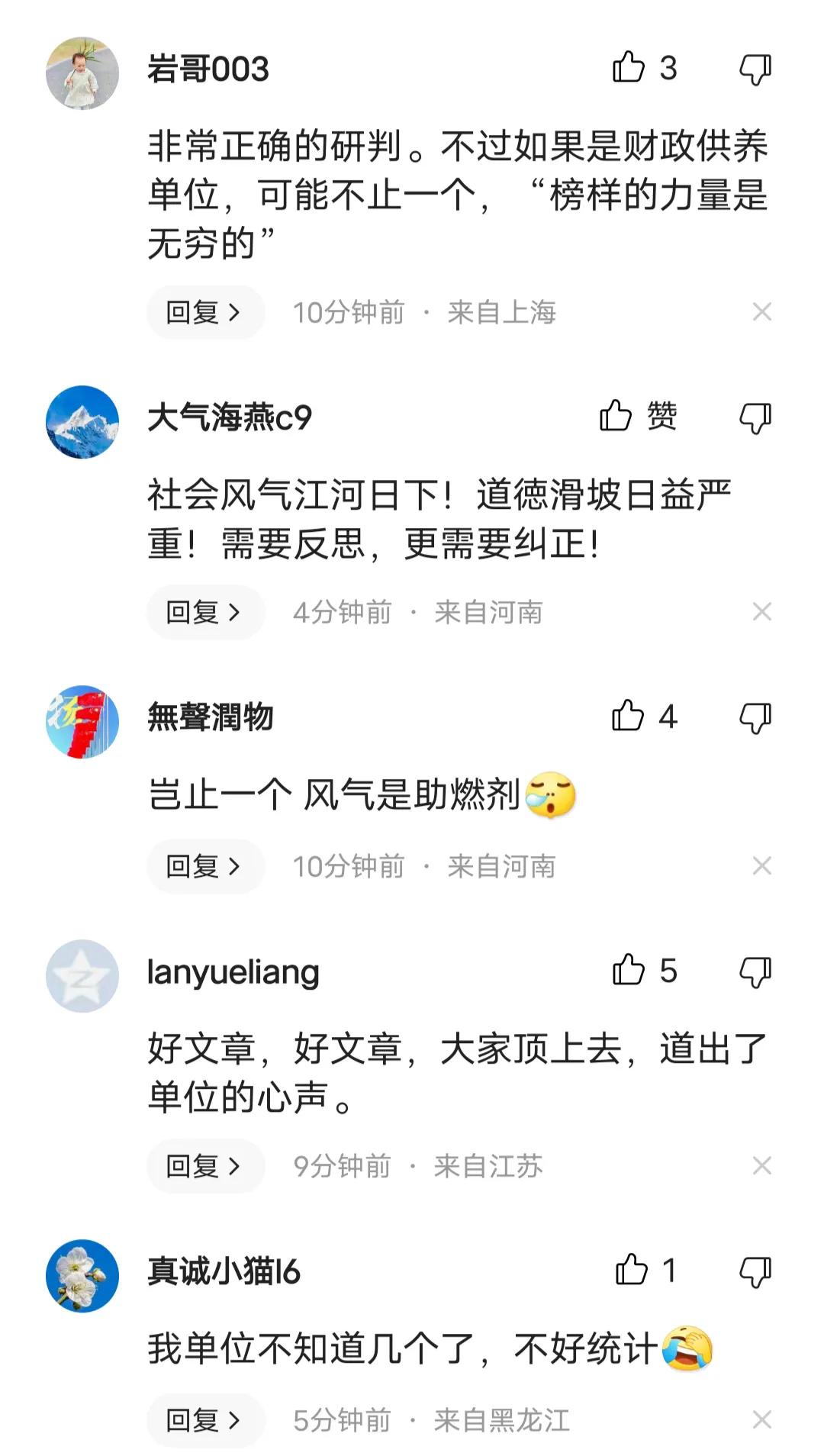The image size is (824, 1456).
Task: Reply to 岩哥003's comment
Action: 204,312
